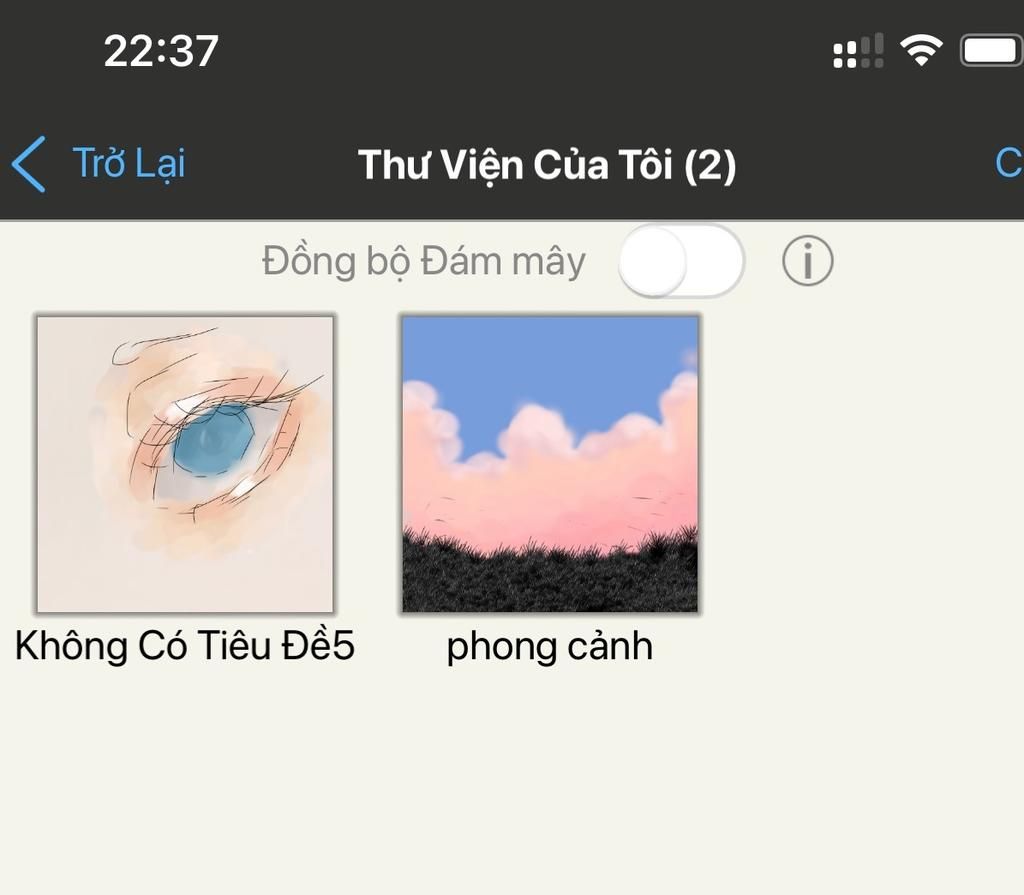Open the phong cảnh artwork

(550, 464)
